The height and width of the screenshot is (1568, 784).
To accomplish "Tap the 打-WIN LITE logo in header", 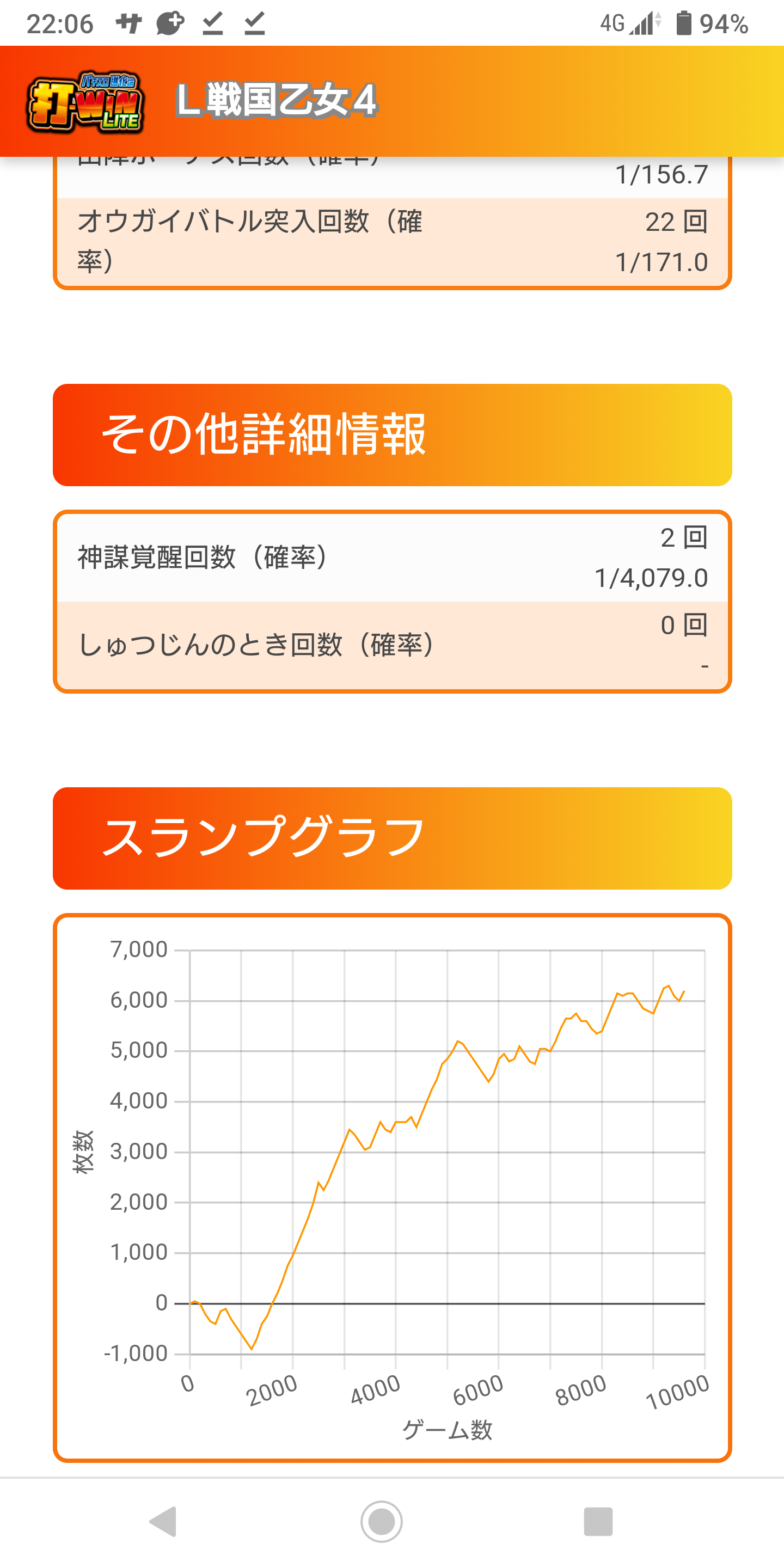I will (x=85, y=102).
